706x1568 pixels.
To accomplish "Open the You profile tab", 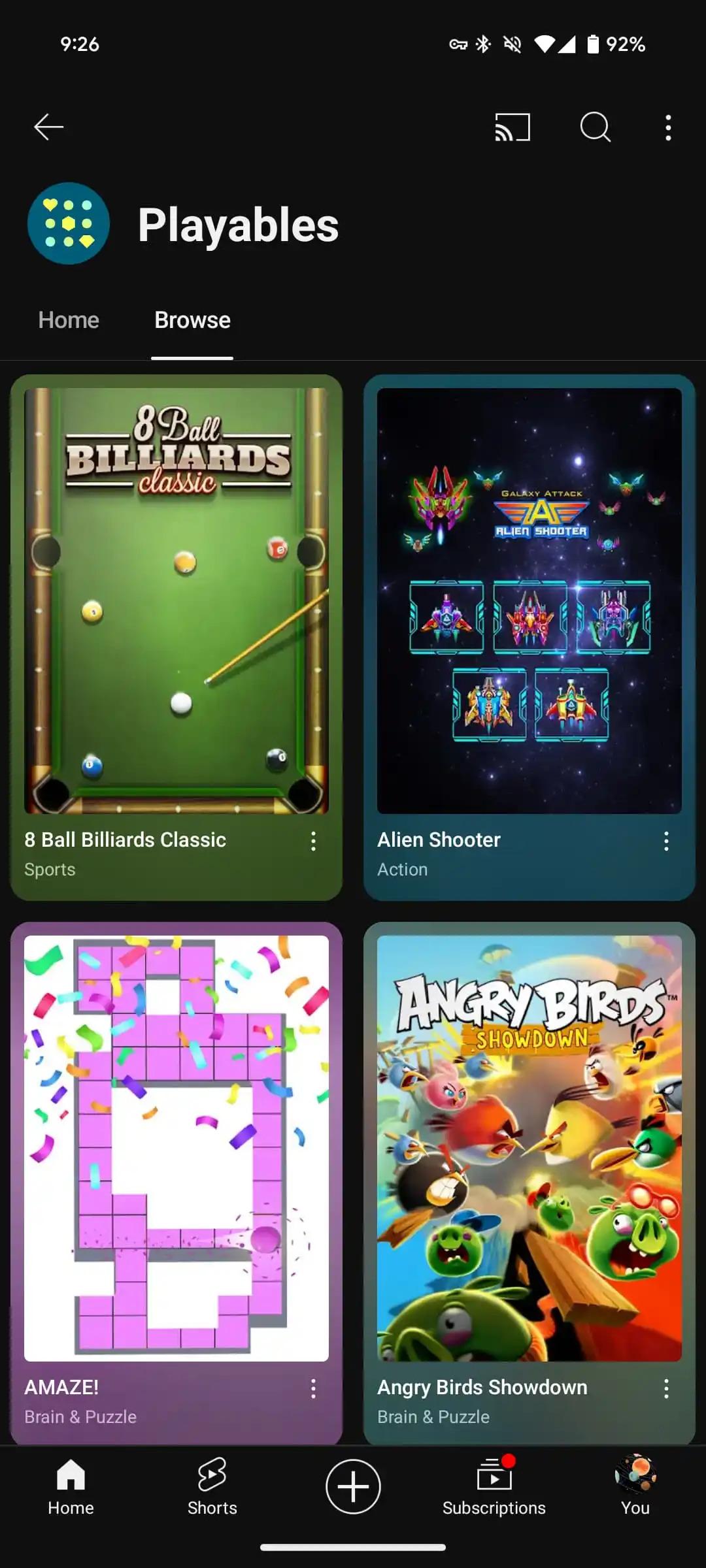I will pyautogui.click(x=635, y=1487).
